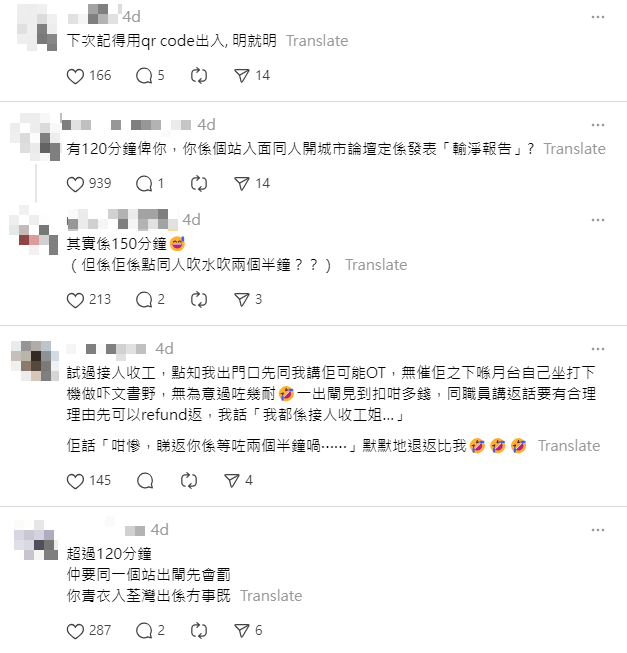Translate the qr code comment
The width and height of the screenshot is (627, 653).
317,41
